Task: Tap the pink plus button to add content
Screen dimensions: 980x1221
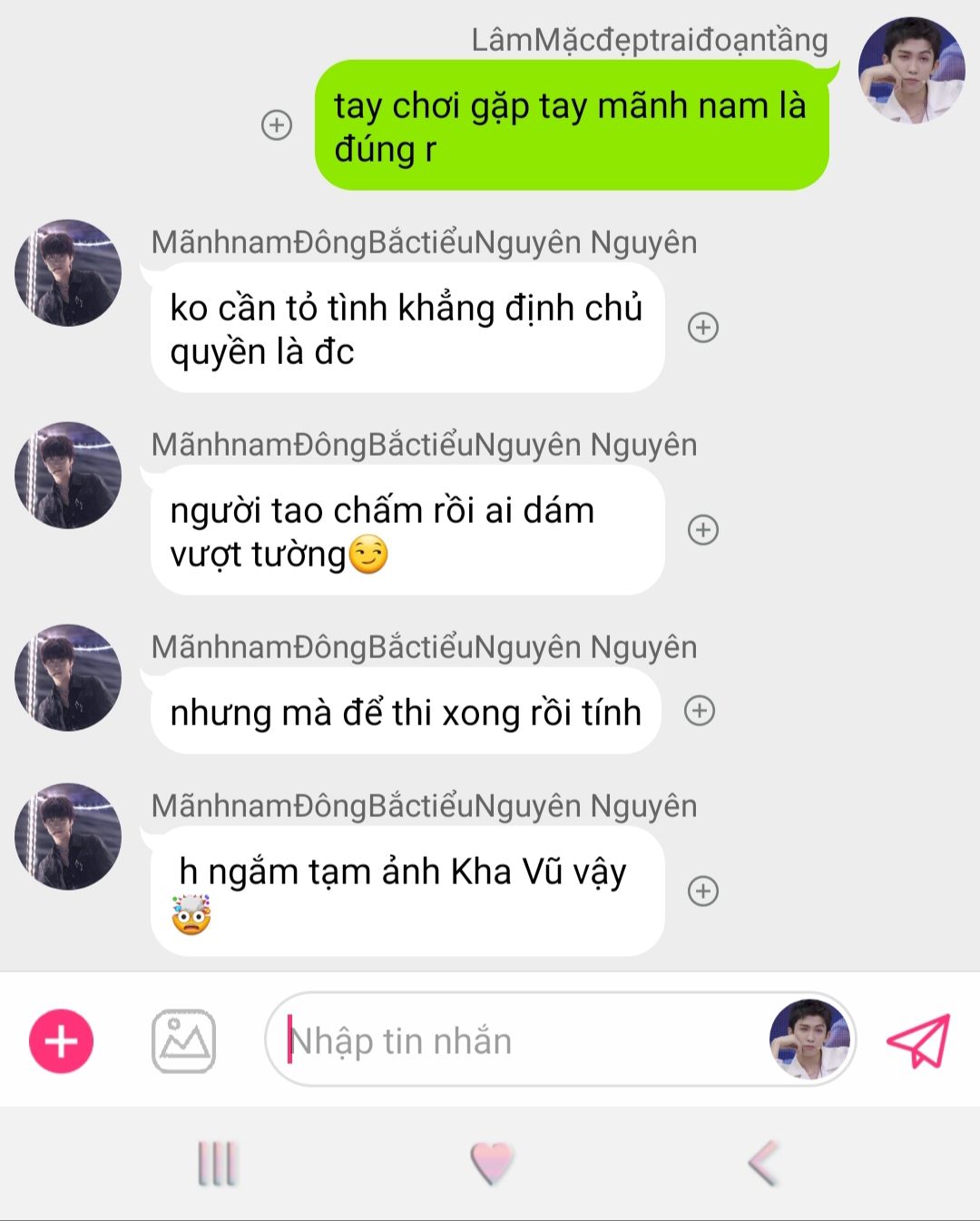Action: (61, 1040)
